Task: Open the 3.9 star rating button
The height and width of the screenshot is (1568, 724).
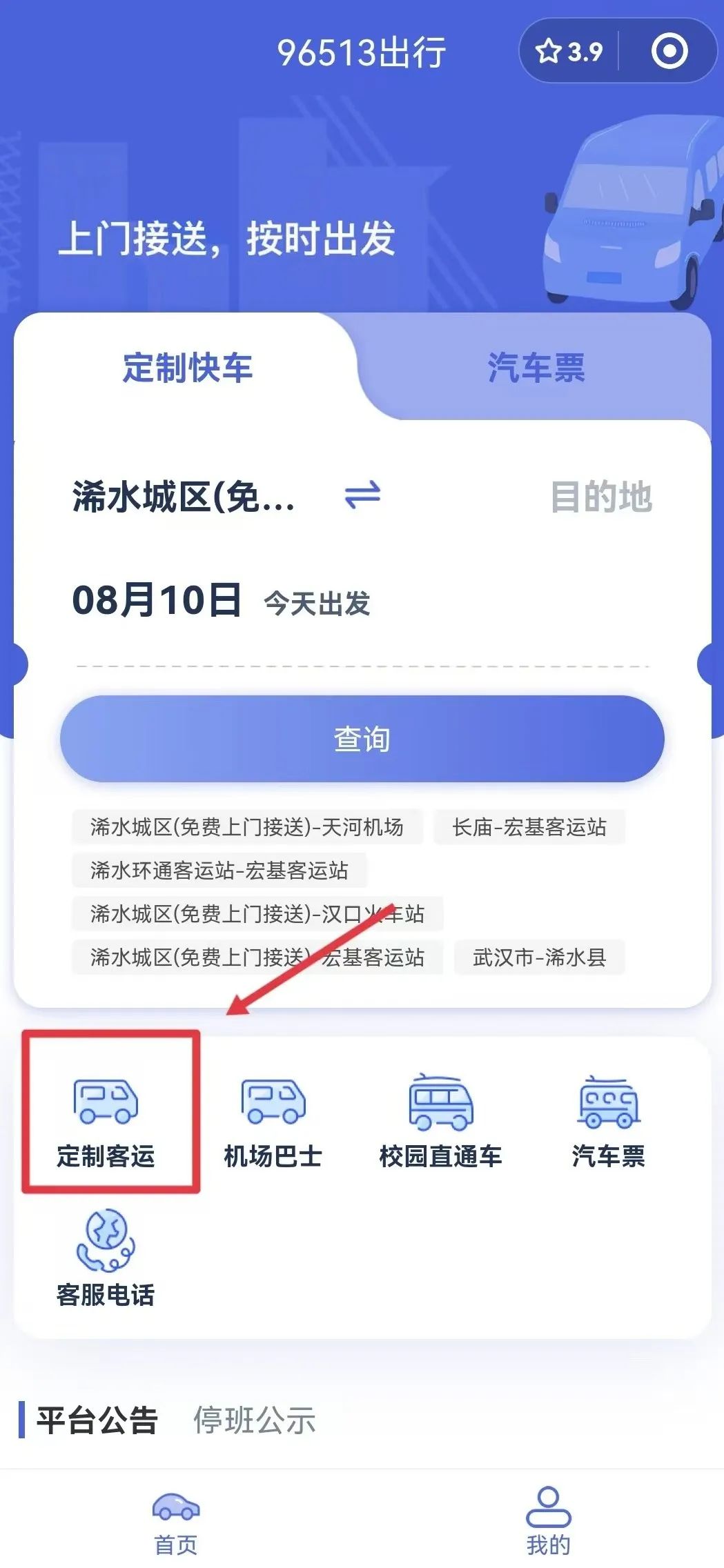Action: click(569, 52)
